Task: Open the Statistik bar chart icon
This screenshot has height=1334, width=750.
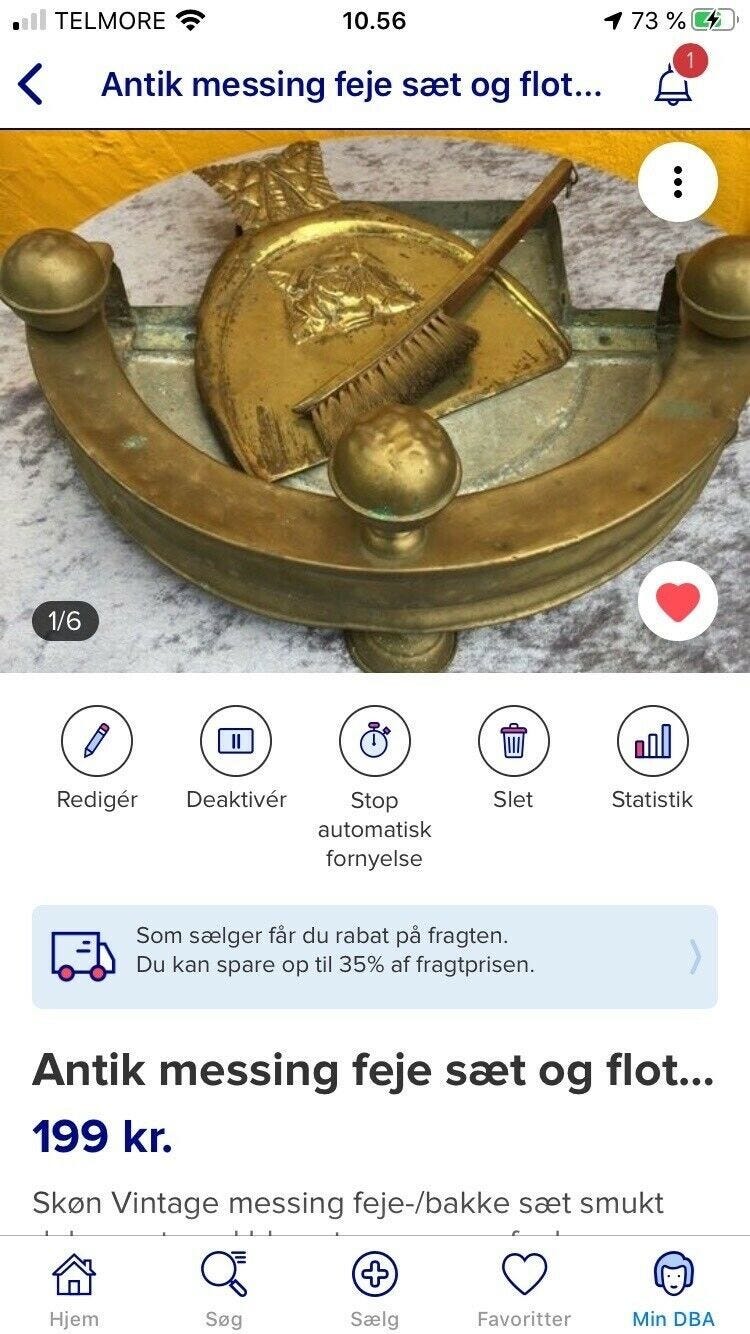Action: click(652, 741)
